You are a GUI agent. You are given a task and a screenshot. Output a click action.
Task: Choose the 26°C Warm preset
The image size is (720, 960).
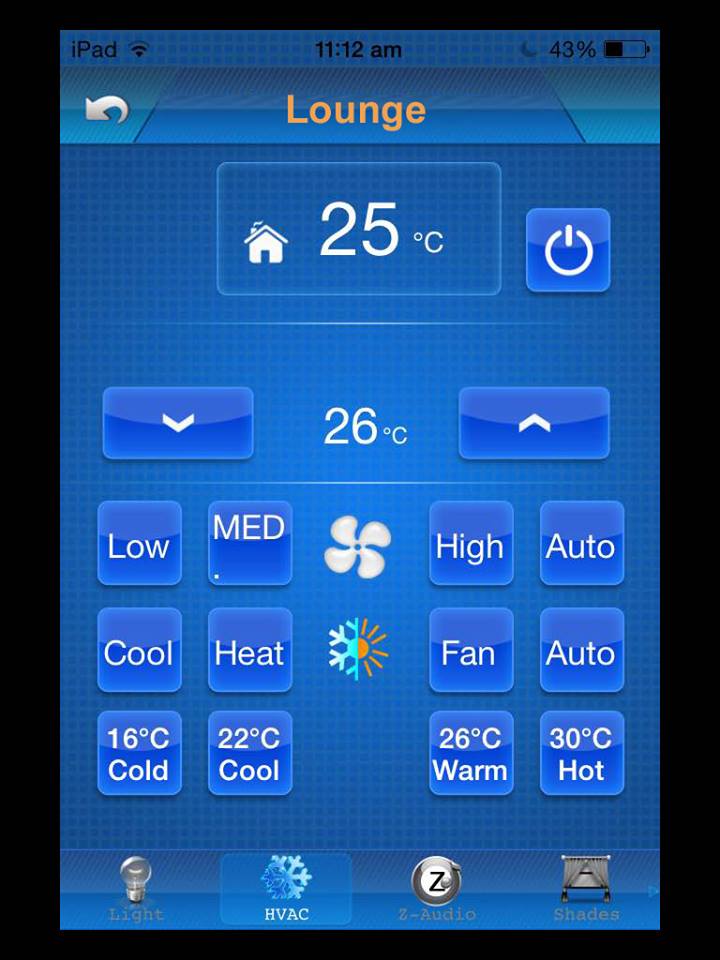471,753
